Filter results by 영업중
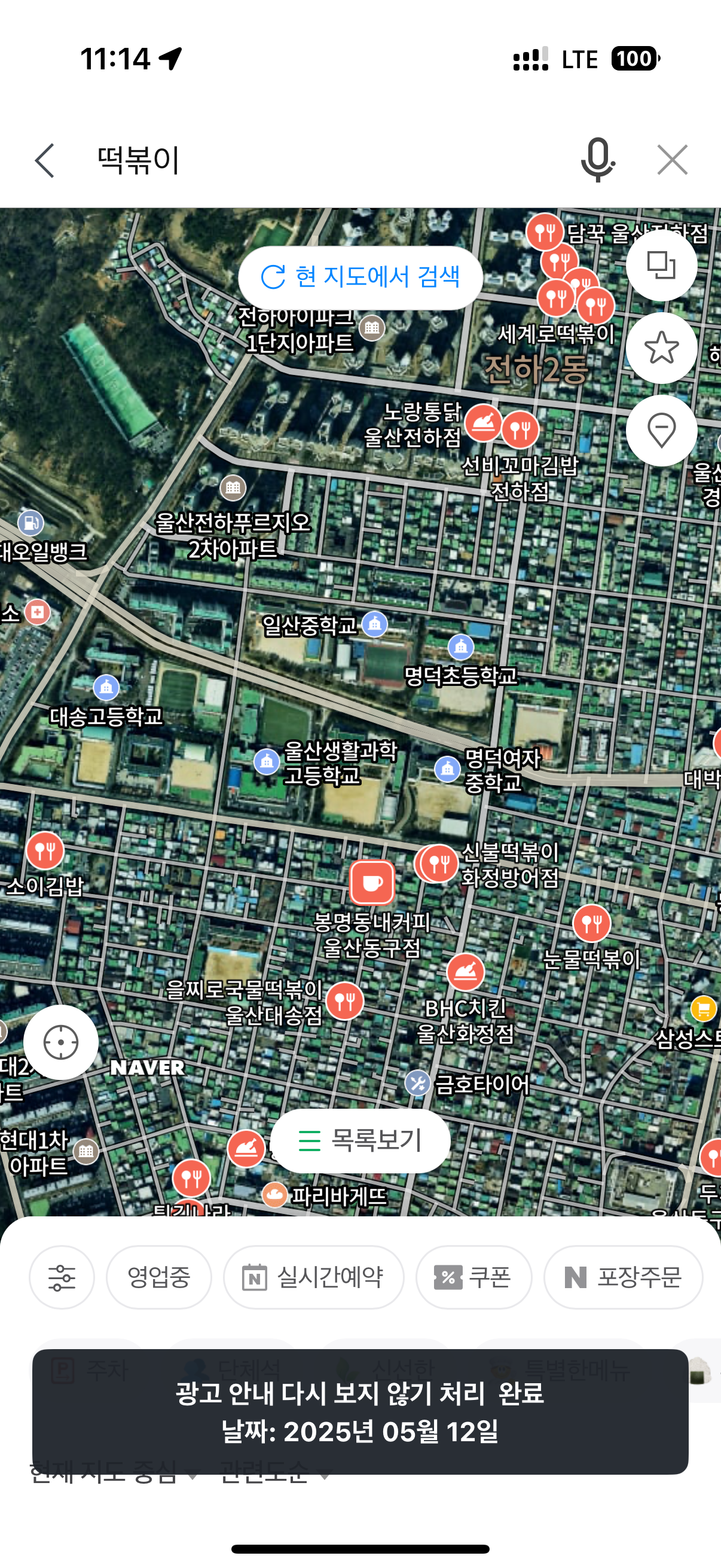 [159, 1277]
